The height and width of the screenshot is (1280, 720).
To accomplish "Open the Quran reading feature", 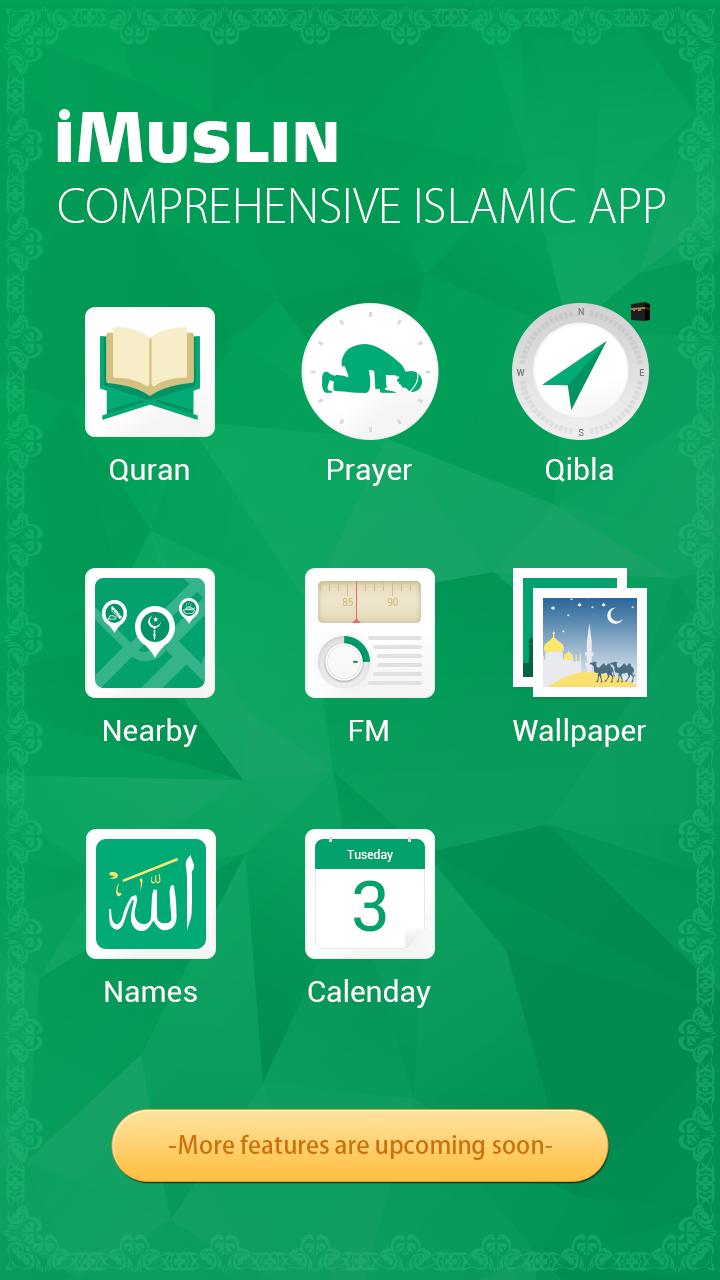I will click(x=150, y=372).
